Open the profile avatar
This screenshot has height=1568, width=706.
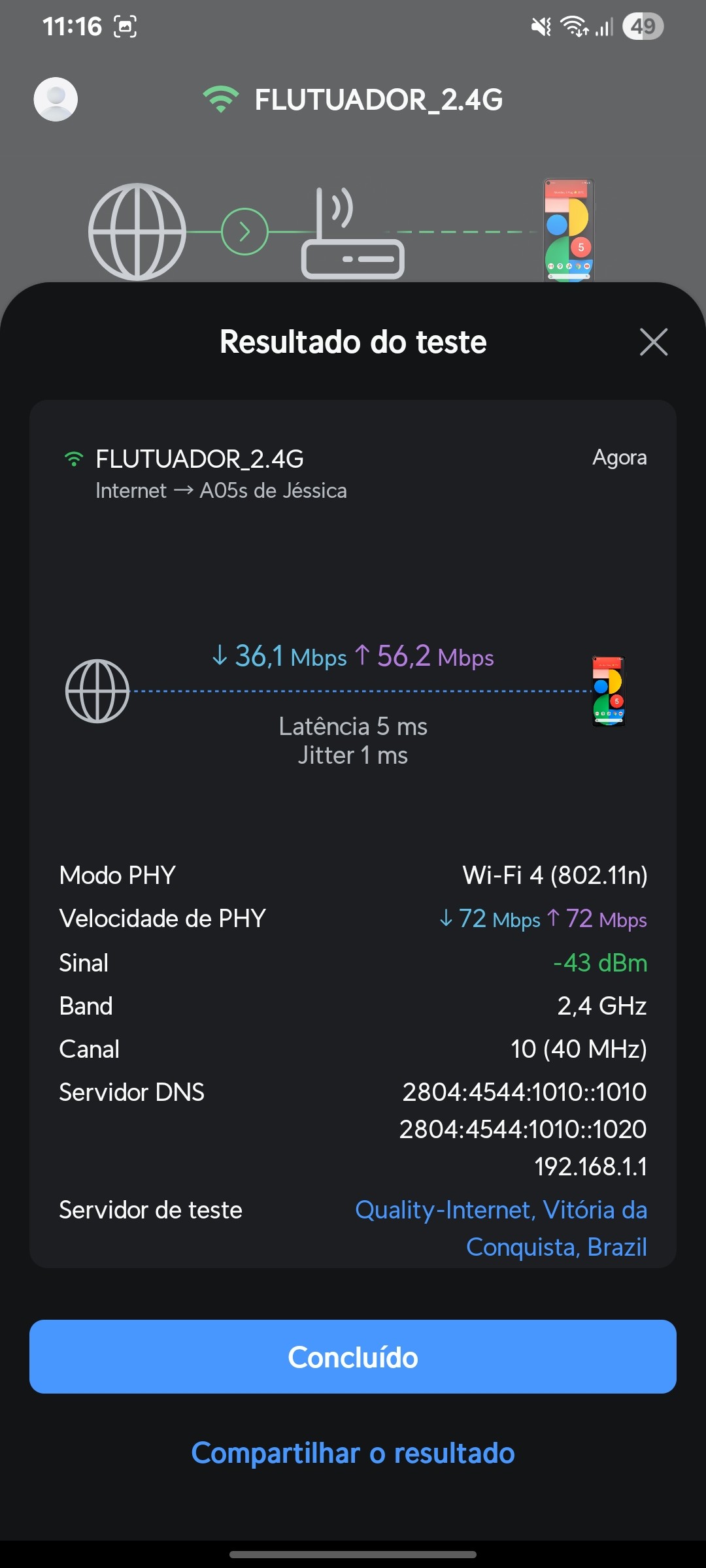(x=56, y=99)
